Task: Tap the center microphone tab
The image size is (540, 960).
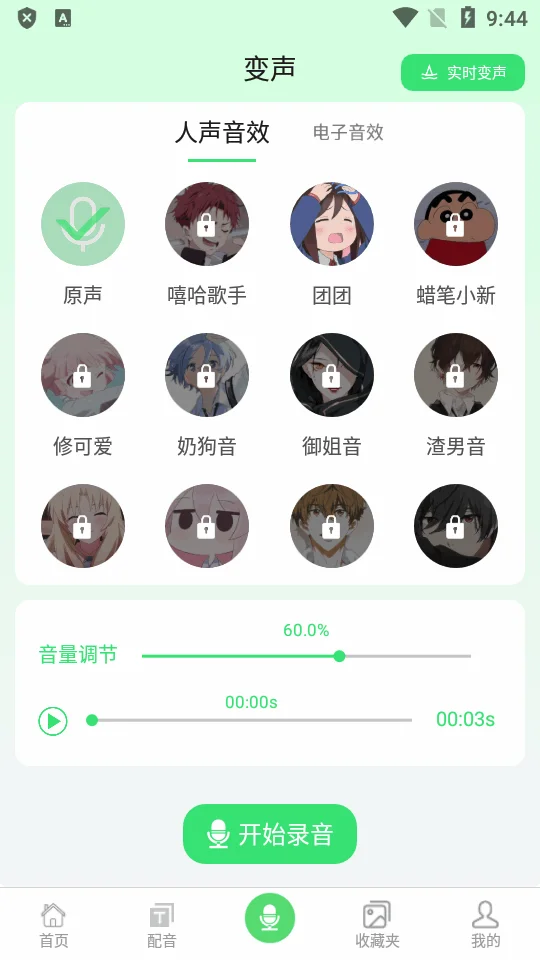Action: [x=270, y=918]
